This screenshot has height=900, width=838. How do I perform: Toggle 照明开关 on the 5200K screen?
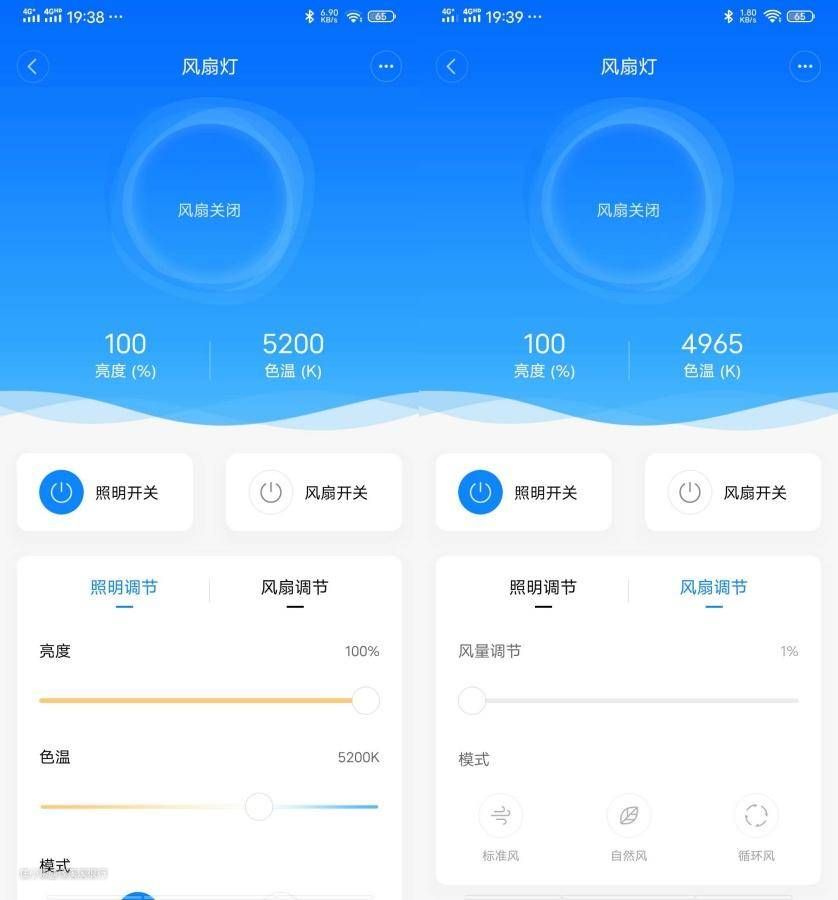61,492
